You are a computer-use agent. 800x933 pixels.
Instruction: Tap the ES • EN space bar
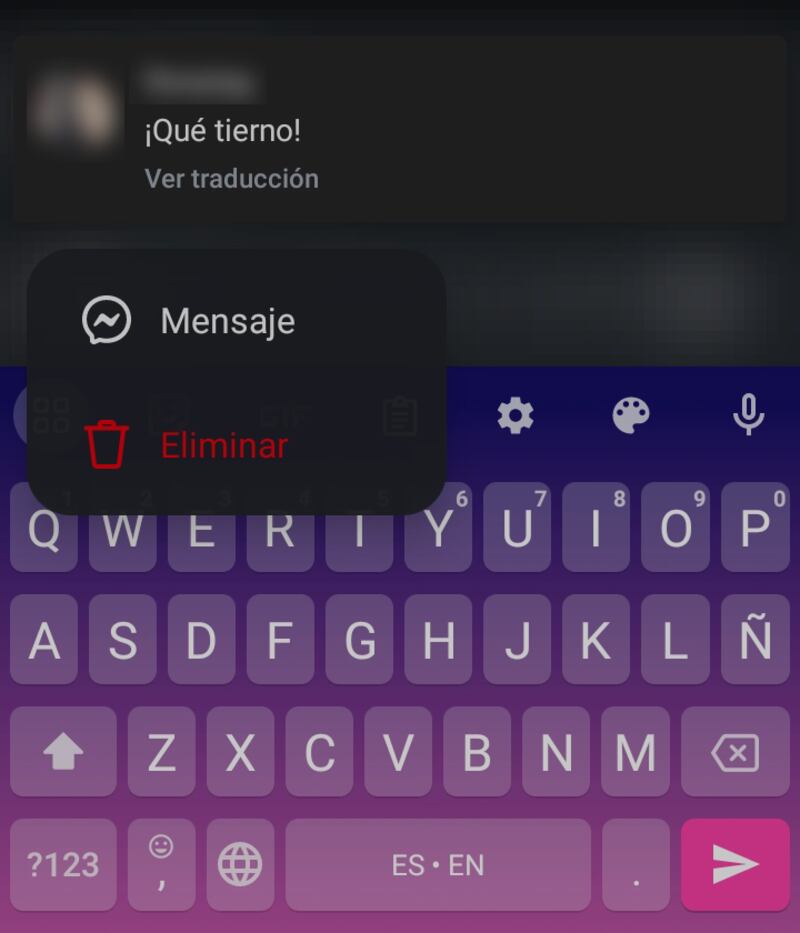point(438,865)
